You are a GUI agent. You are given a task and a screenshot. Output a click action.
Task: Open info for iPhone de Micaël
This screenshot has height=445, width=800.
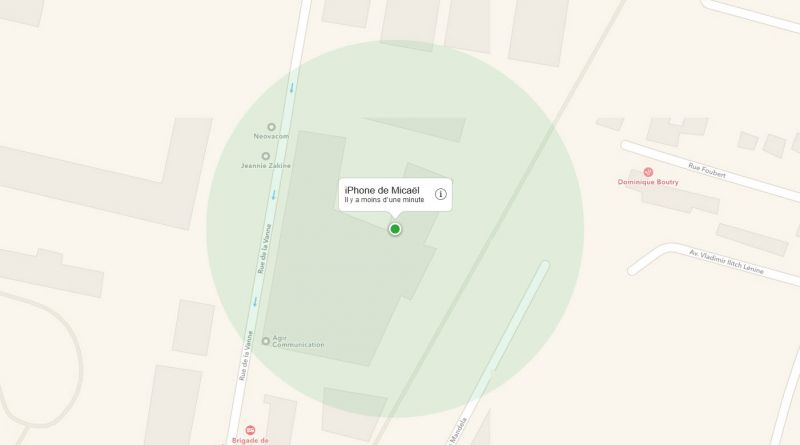(440, 194)
